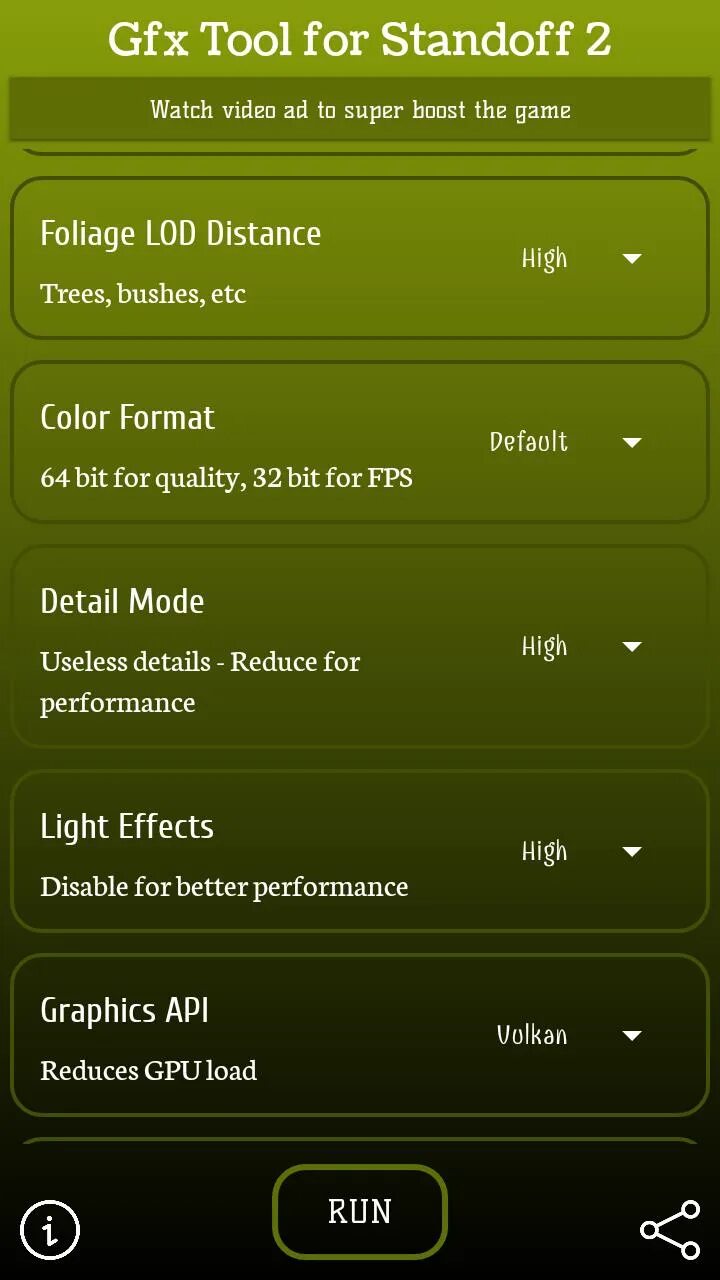Change the Color Format dropdown value
This screenshot has height=1280, width=720.
coord(567,442)
